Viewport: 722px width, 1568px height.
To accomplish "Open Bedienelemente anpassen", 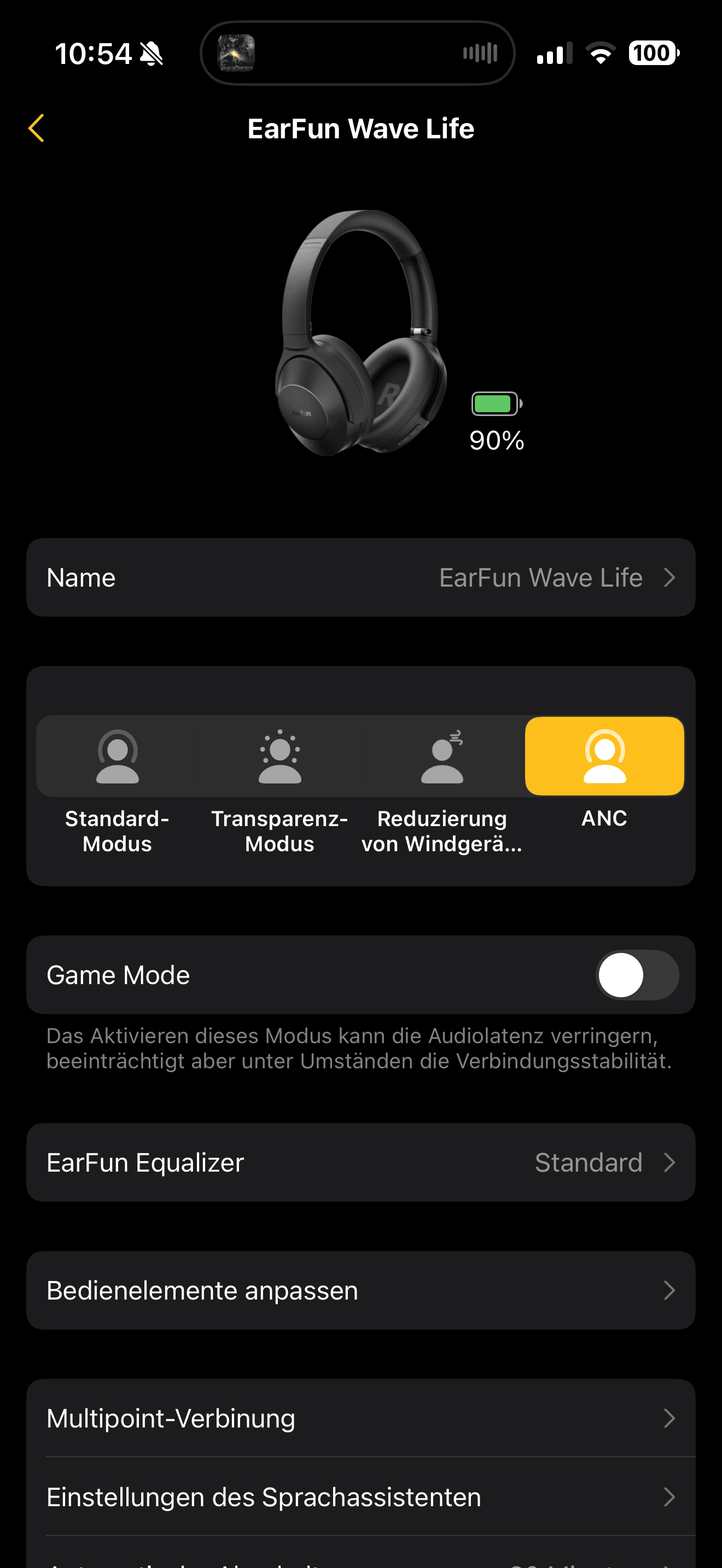I will (x=360, y=1290).
